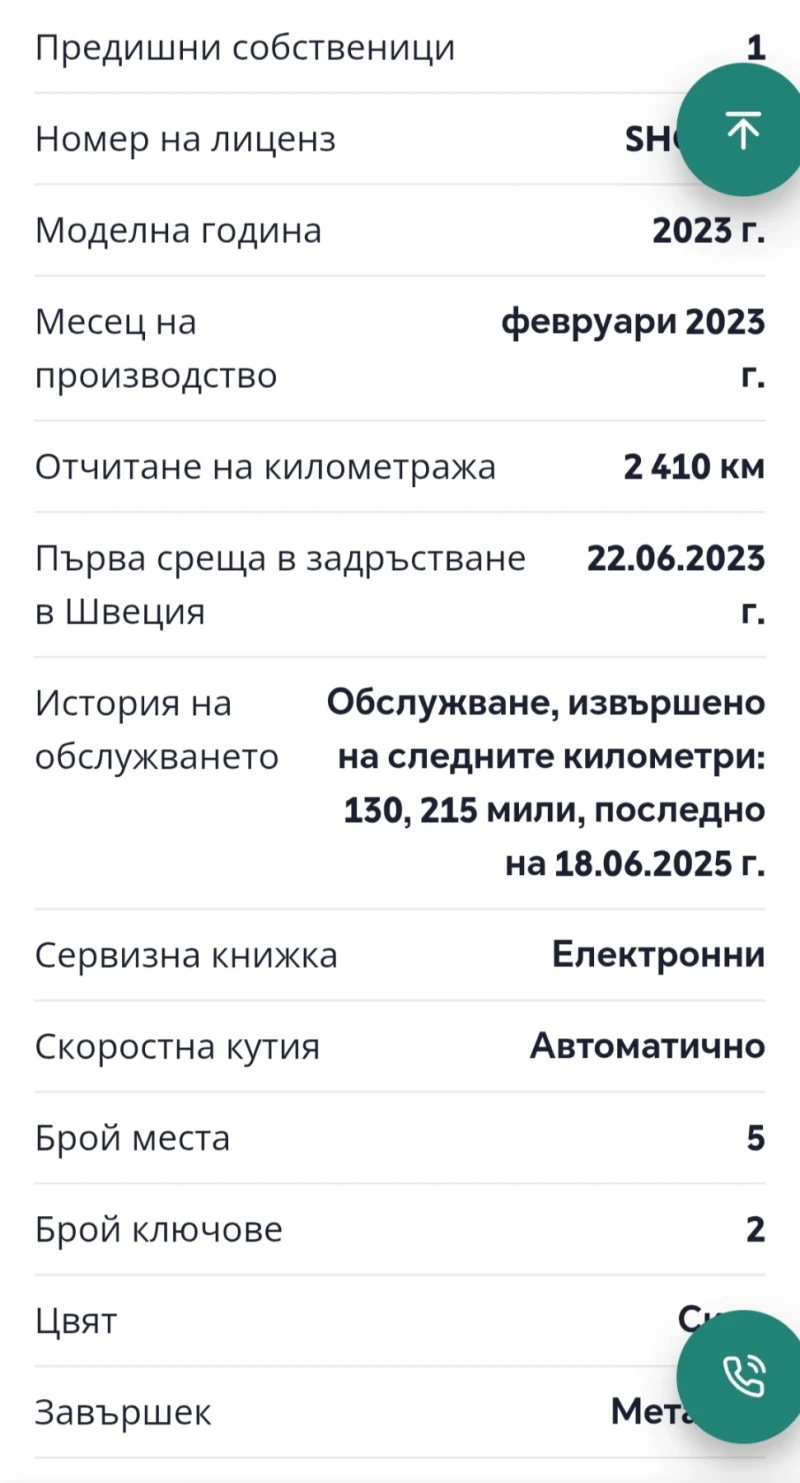Viewport: 800px width, 1483px height.
Task: Click the scroll-to-top arrow icon
Action: coord(741,130)
